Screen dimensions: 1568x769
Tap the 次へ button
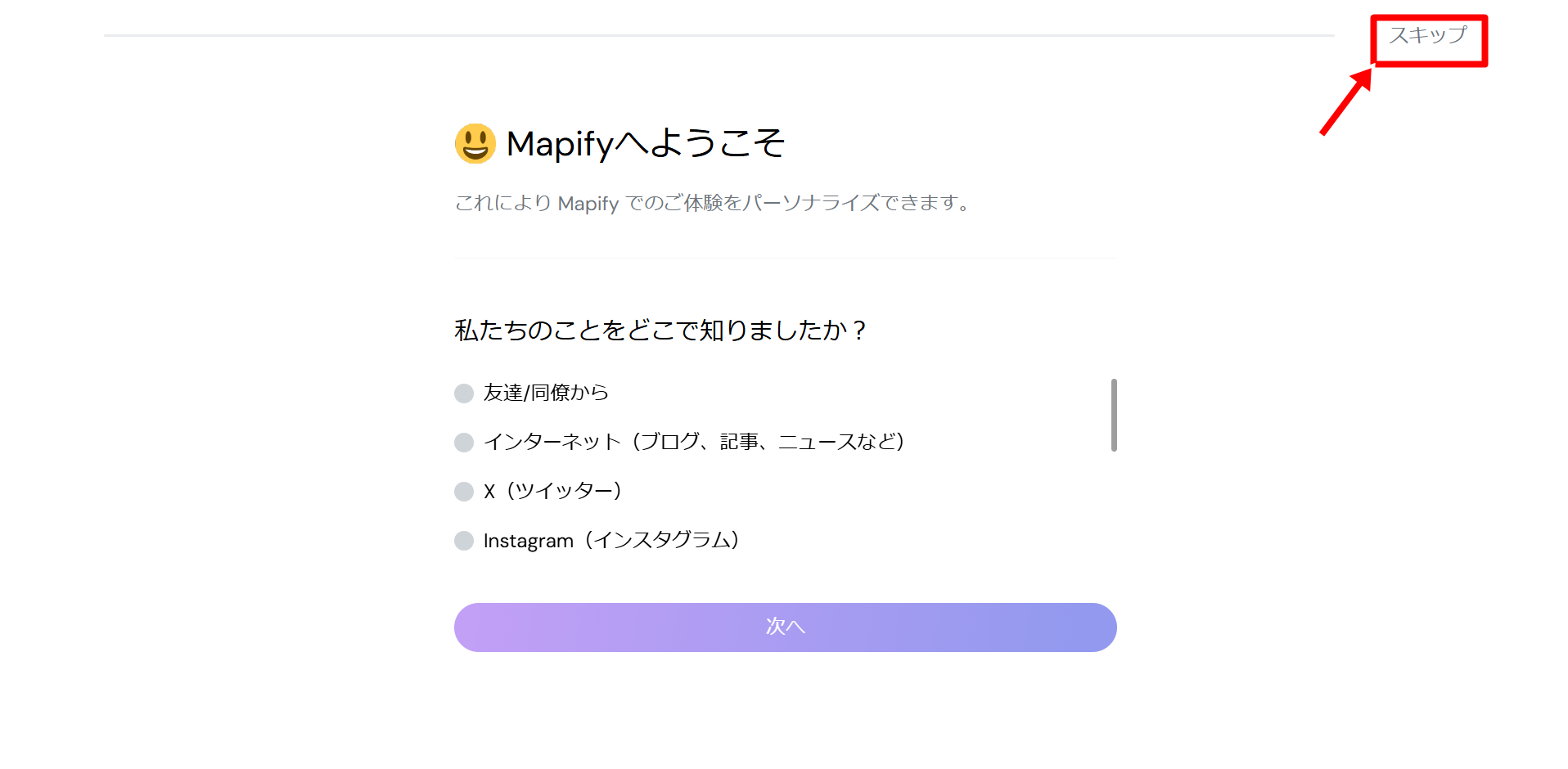point(785,627)
